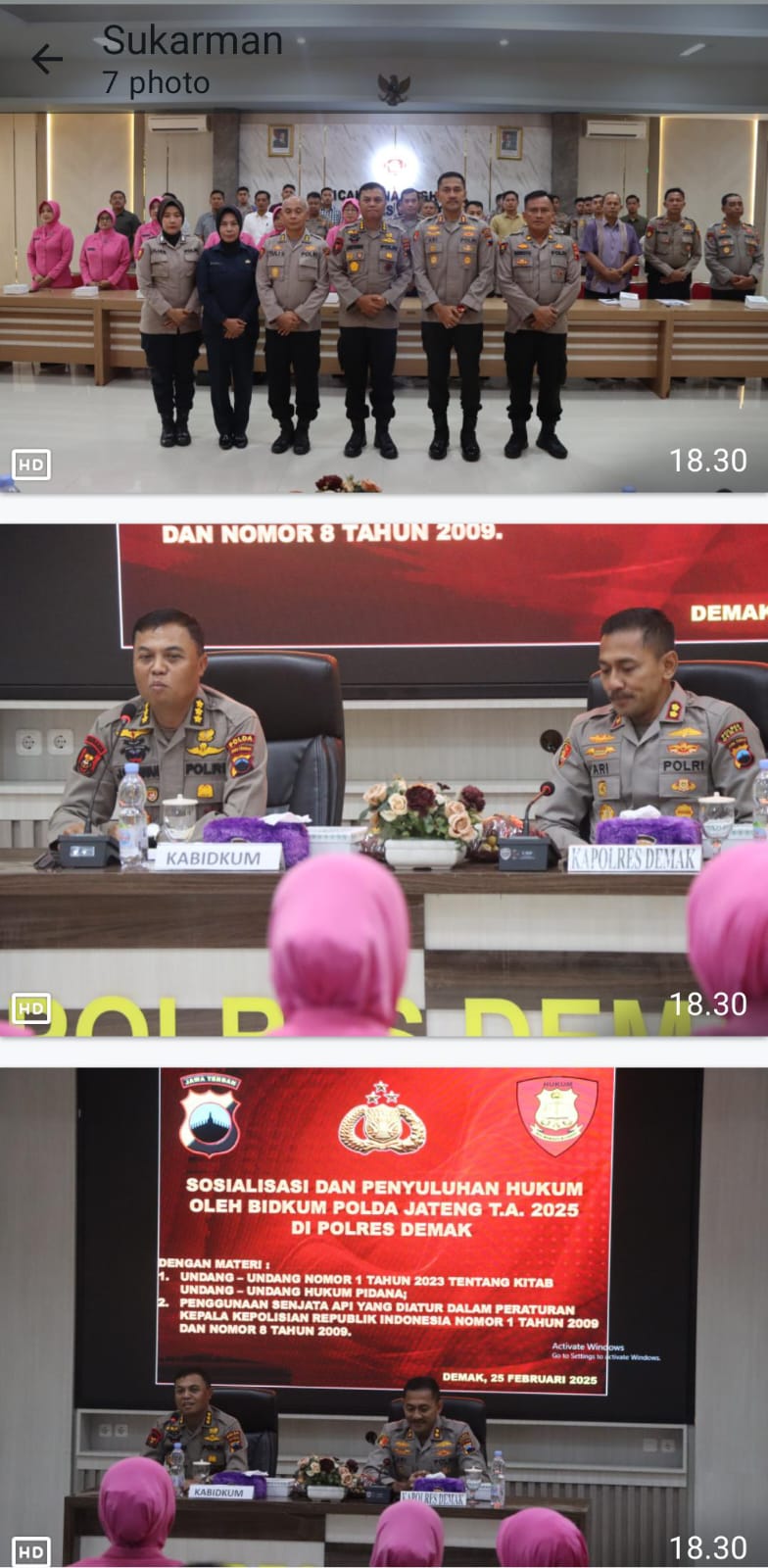Open the Sosialisasi dan Penyuluhan Hukum photo
This screenshot has height=1568, width=768.
384,1313
